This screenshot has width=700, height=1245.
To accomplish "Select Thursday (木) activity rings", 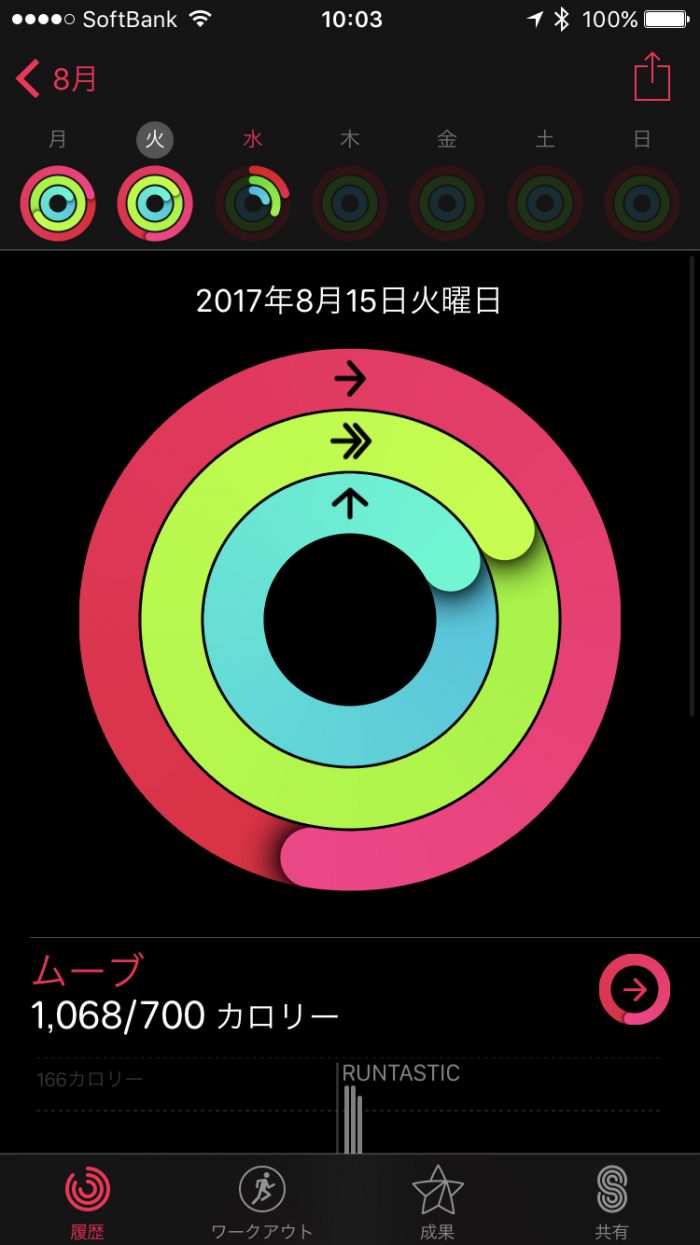I will click(x=349, y=203).
